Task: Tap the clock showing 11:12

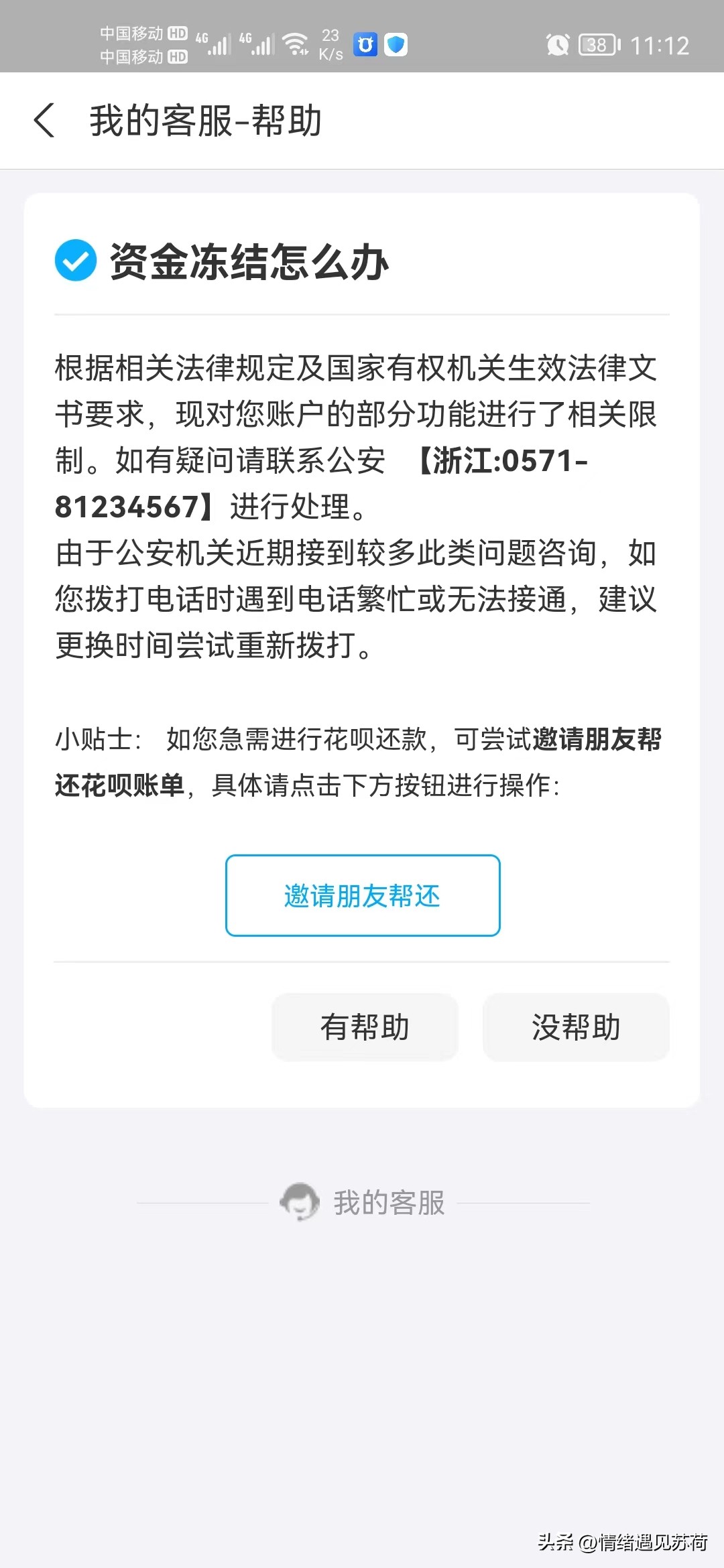Action: tap(660, 44)
